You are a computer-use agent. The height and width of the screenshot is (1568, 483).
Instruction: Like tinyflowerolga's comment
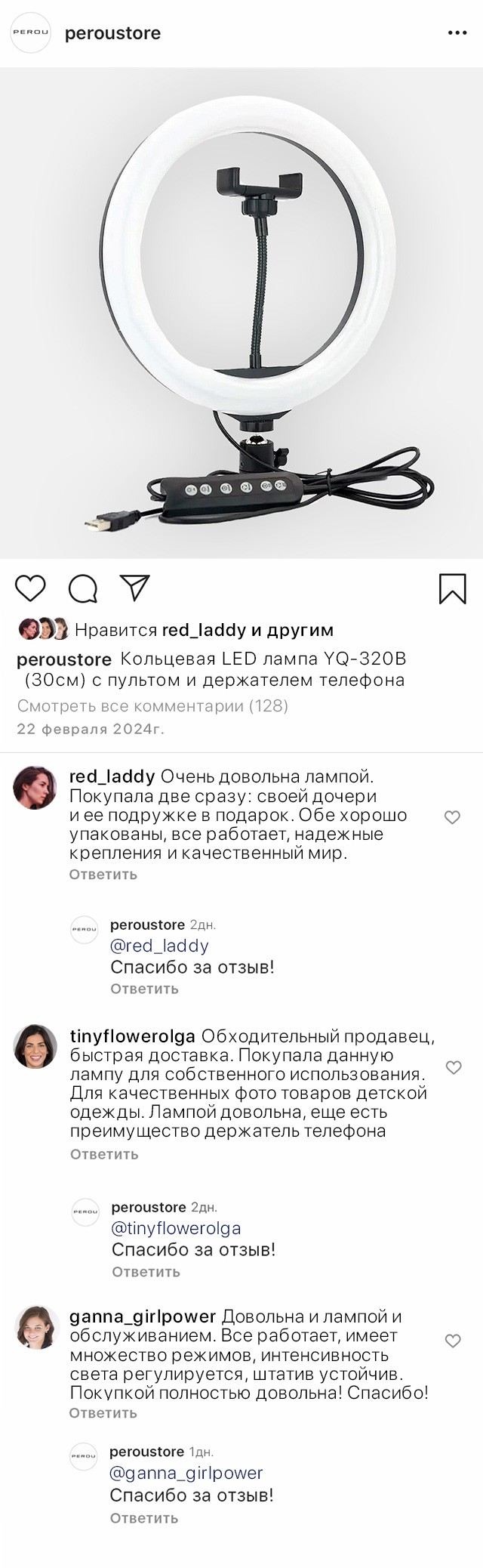(x=454, y=1067)
